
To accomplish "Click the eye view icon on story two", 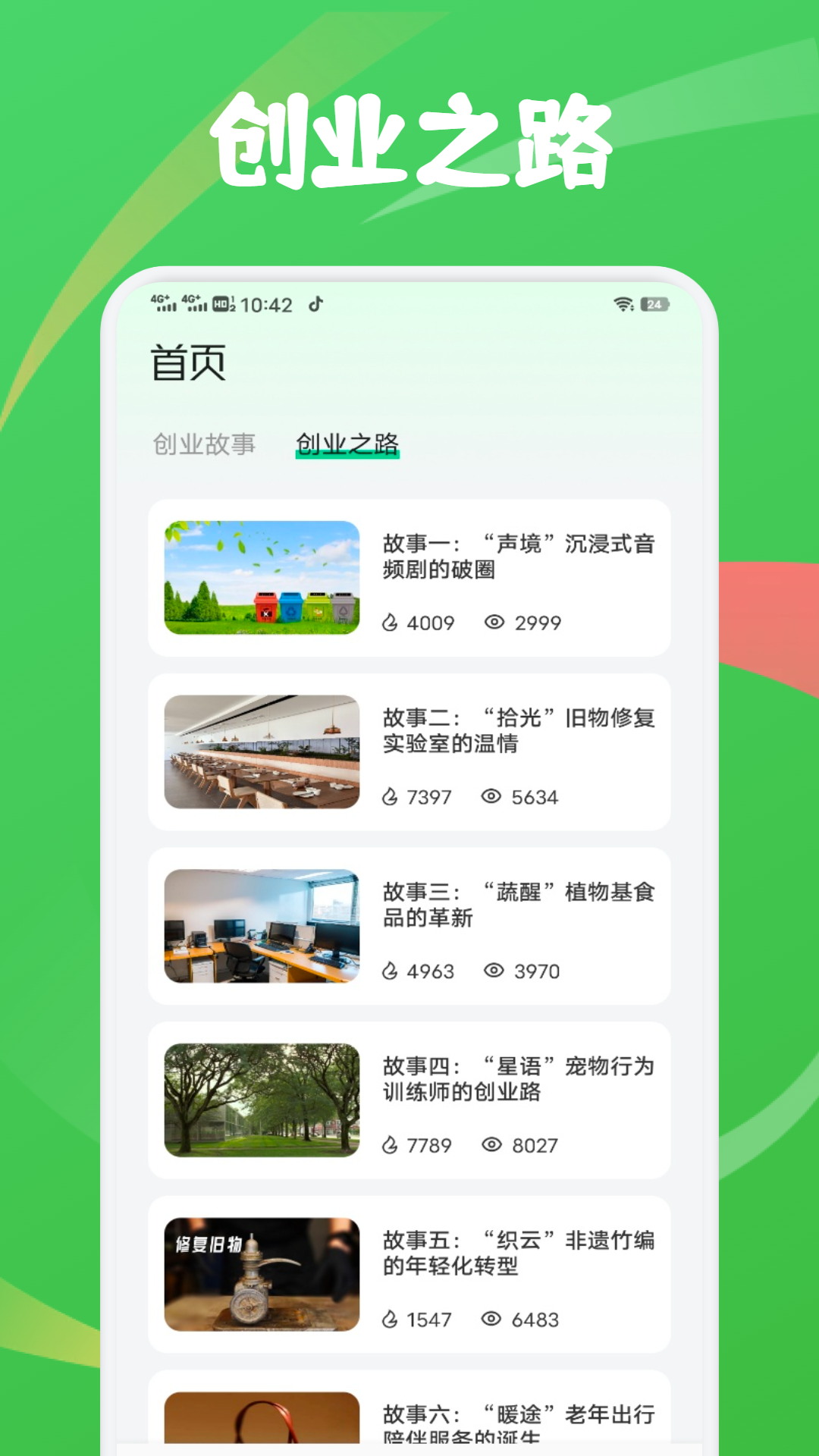I will [x=494, y=797].
